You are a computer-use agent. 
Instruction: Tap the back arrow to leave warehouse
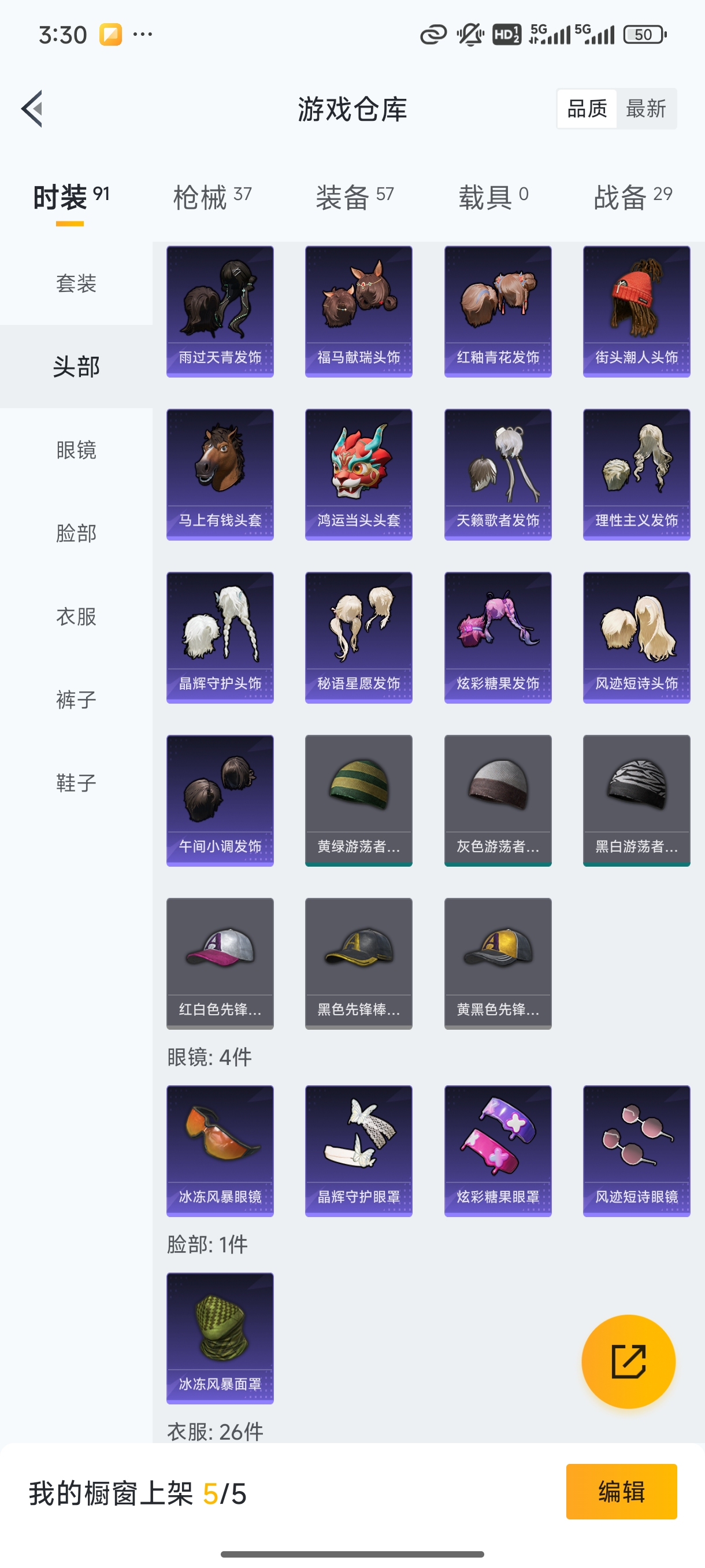click(31, 108)
